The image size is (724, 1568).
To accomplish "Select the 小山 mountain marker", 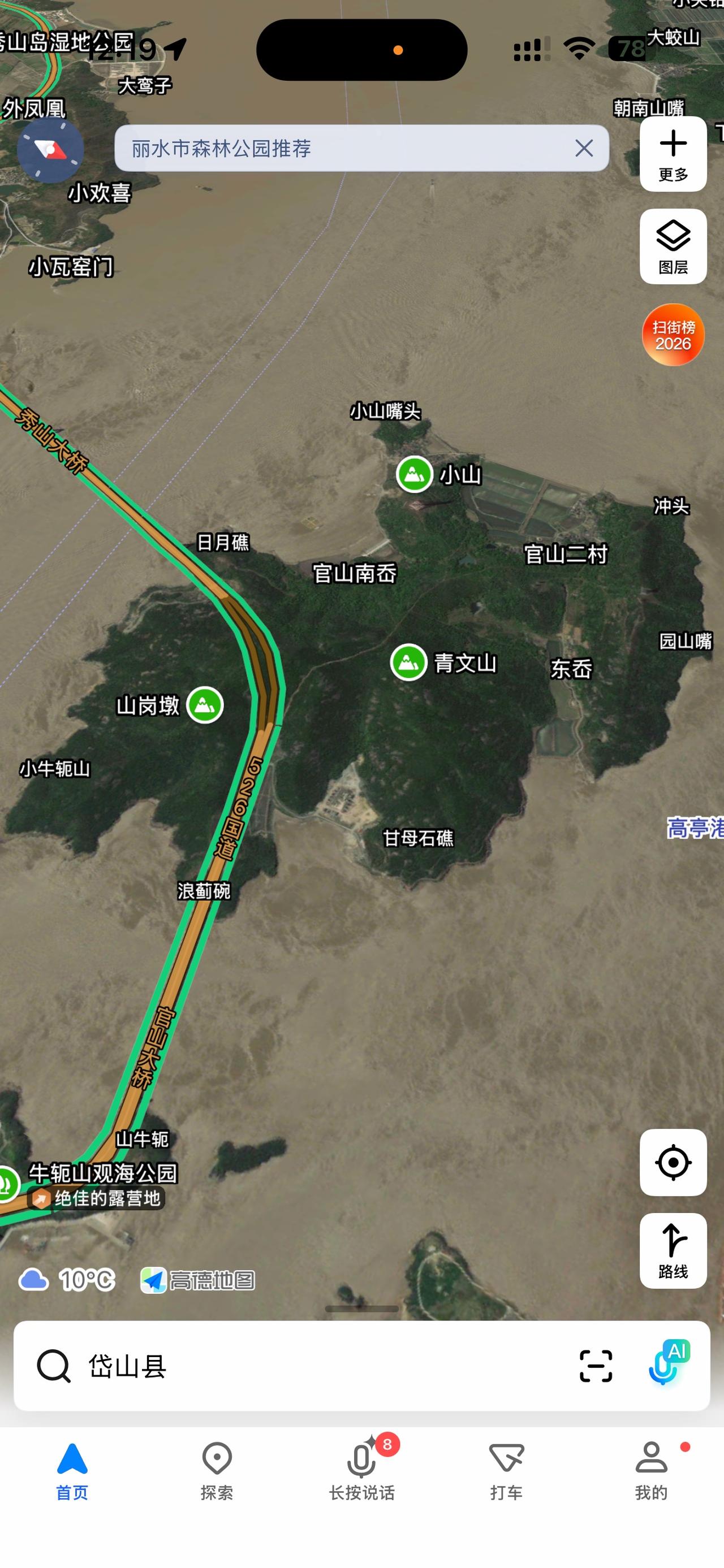I will coord(415,475).
